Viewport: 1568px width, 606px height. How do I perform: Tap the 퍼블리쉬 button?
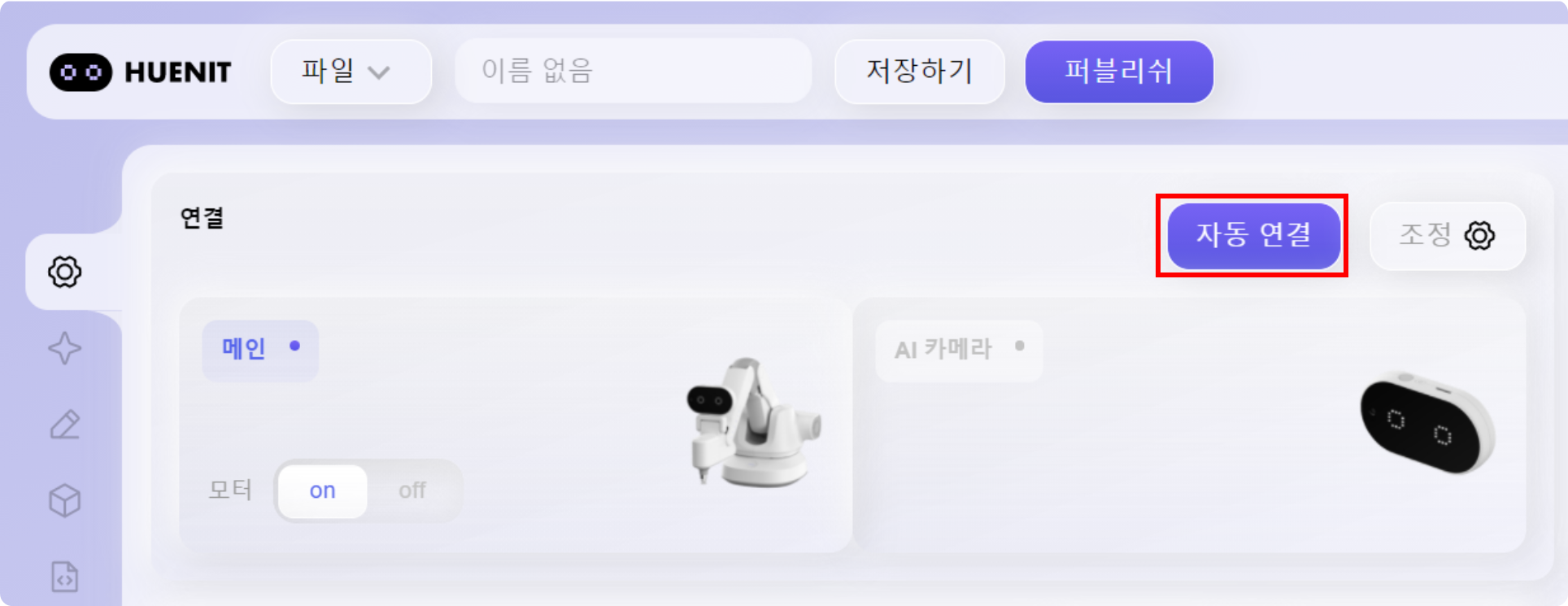click(x=1118, y=72)
